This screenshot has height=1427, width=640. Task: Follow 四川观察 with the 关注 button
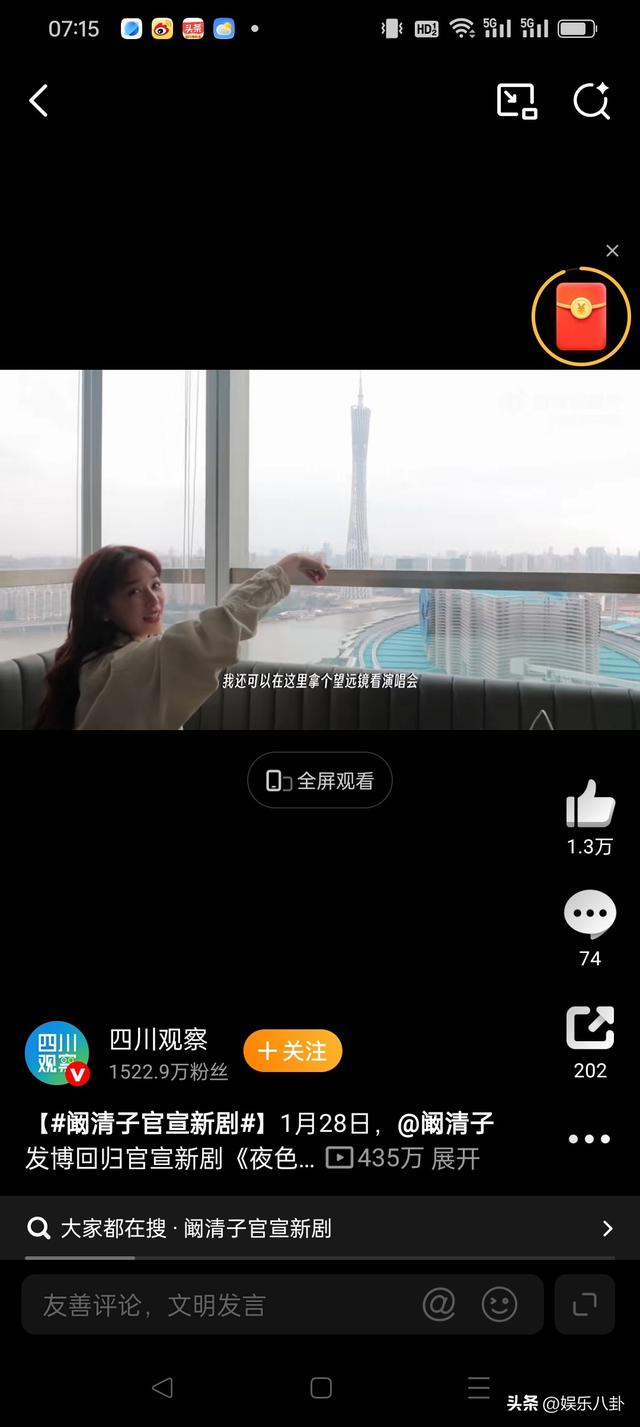tap(292, 1051)
